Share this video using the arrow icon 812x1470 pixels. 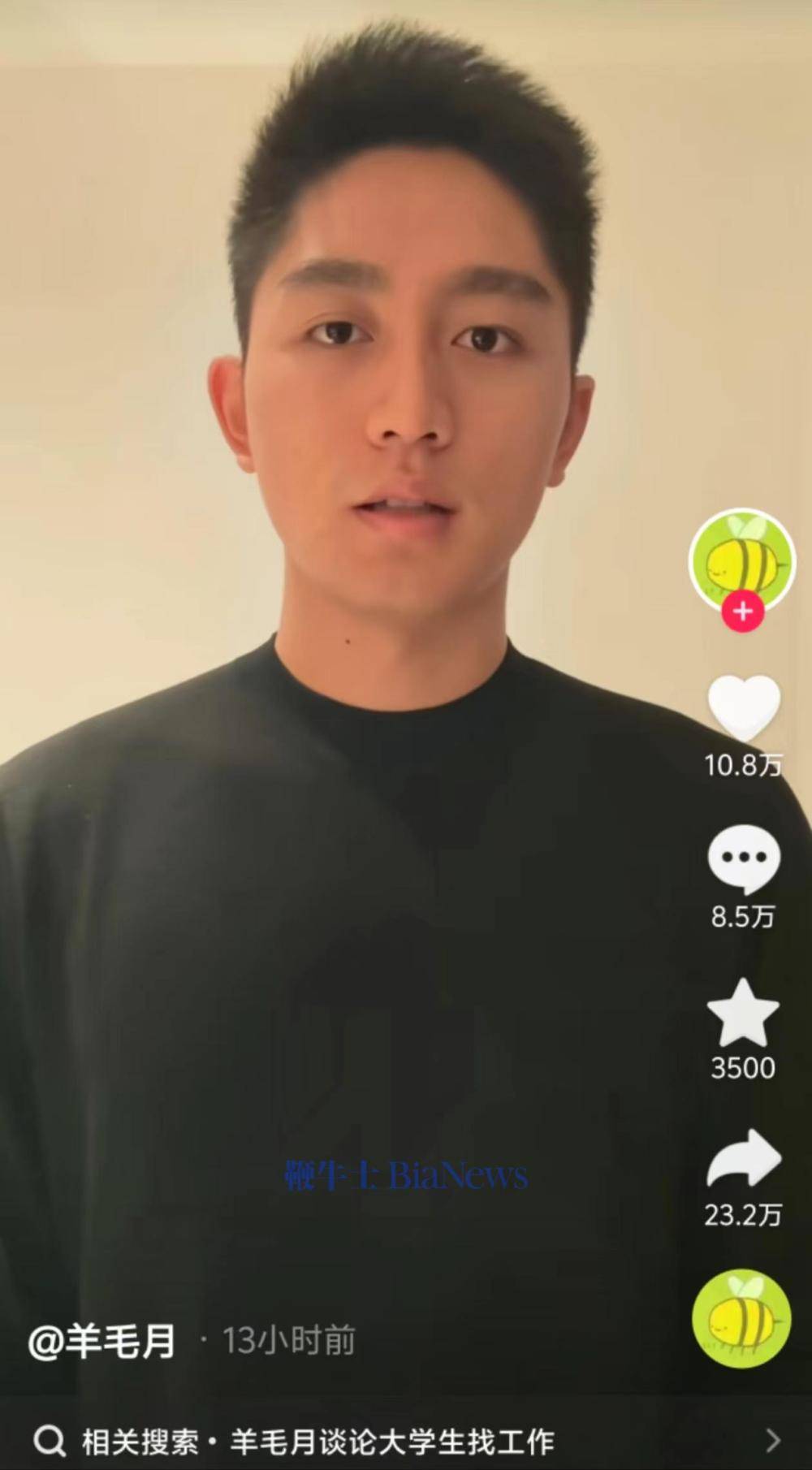click(x=743, y=1159)
